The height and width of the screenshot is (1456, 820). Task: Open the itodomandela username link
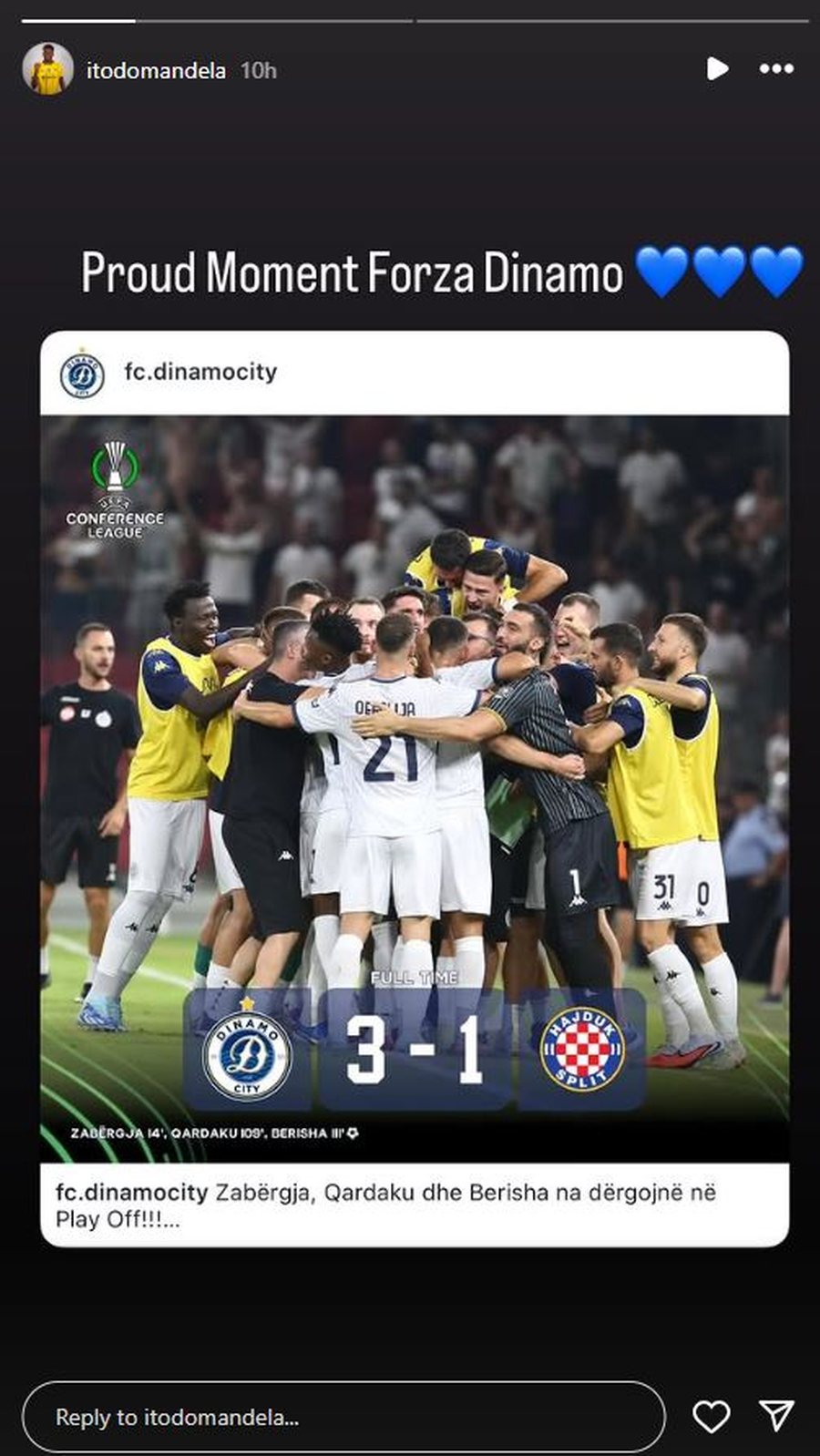[156, 70]
